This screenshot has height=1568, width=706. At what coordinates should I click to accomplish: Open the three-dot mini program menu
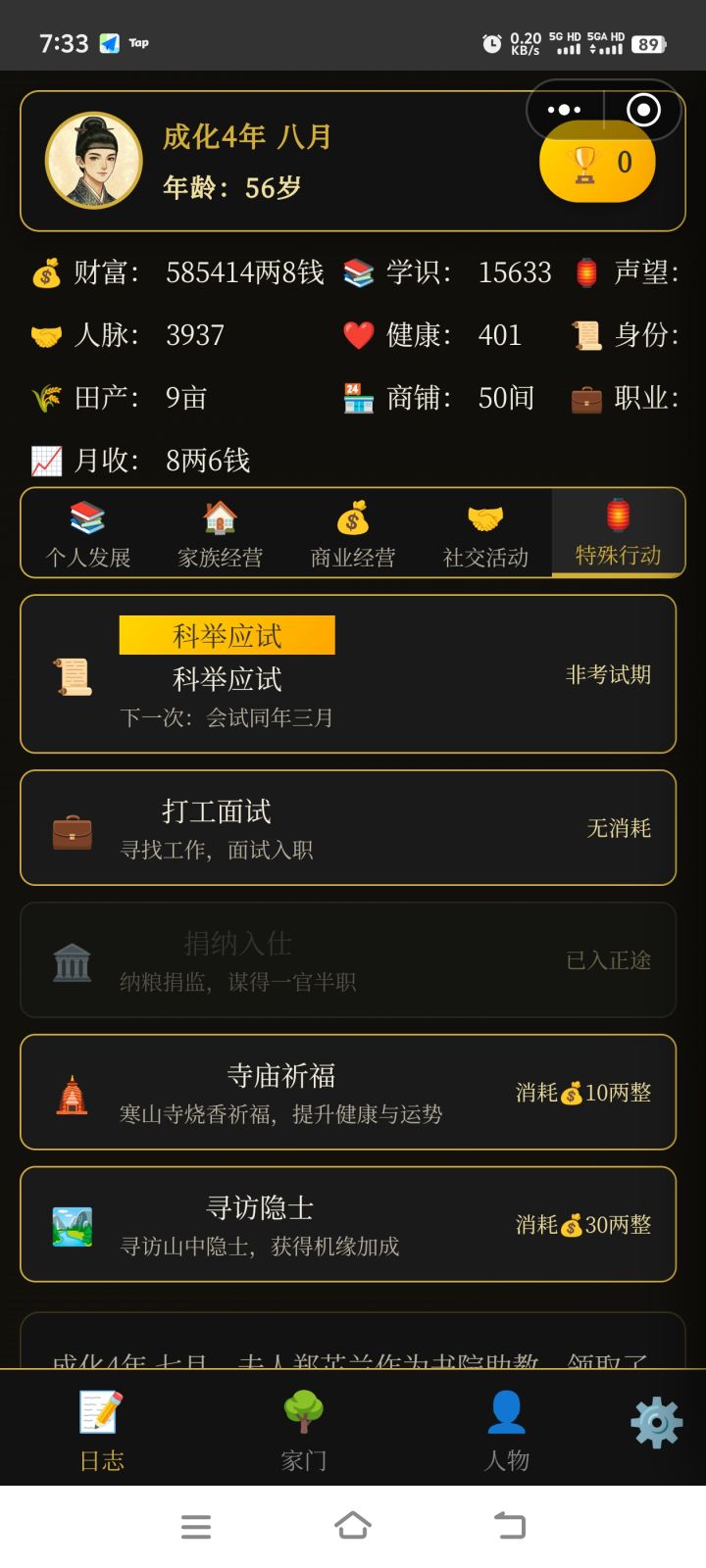[x=564, y=109]
